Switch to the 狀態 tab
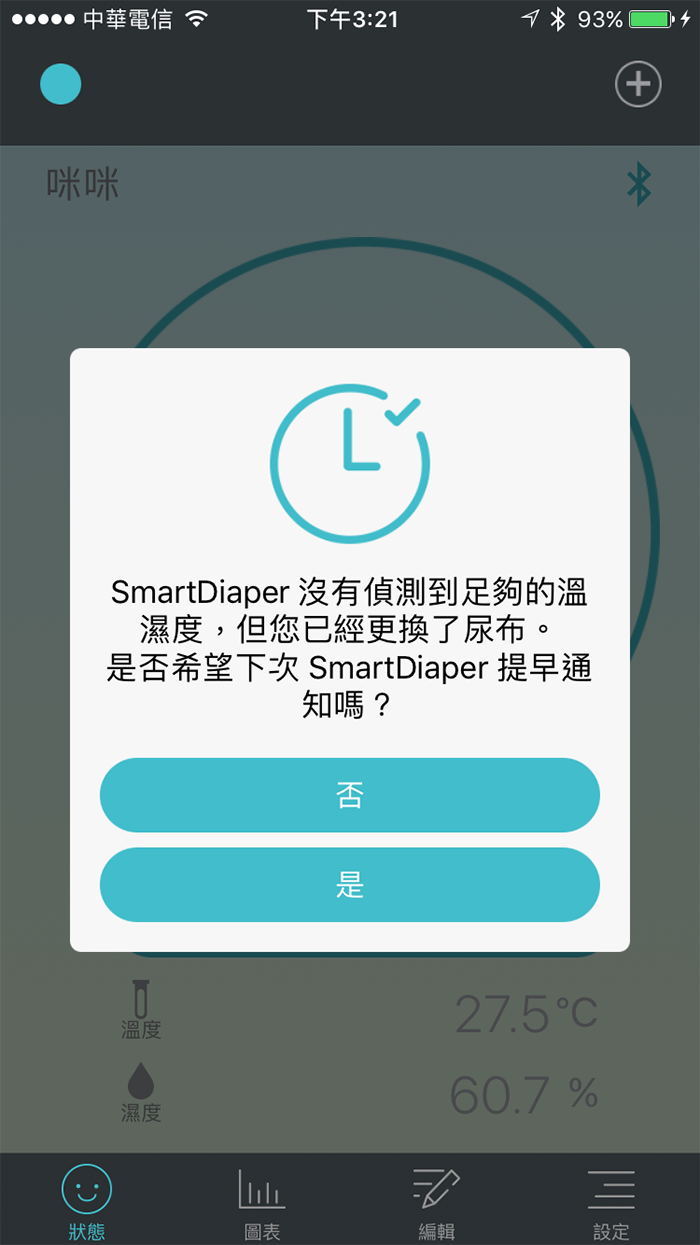The image size is (700, 1245). 87,1200
